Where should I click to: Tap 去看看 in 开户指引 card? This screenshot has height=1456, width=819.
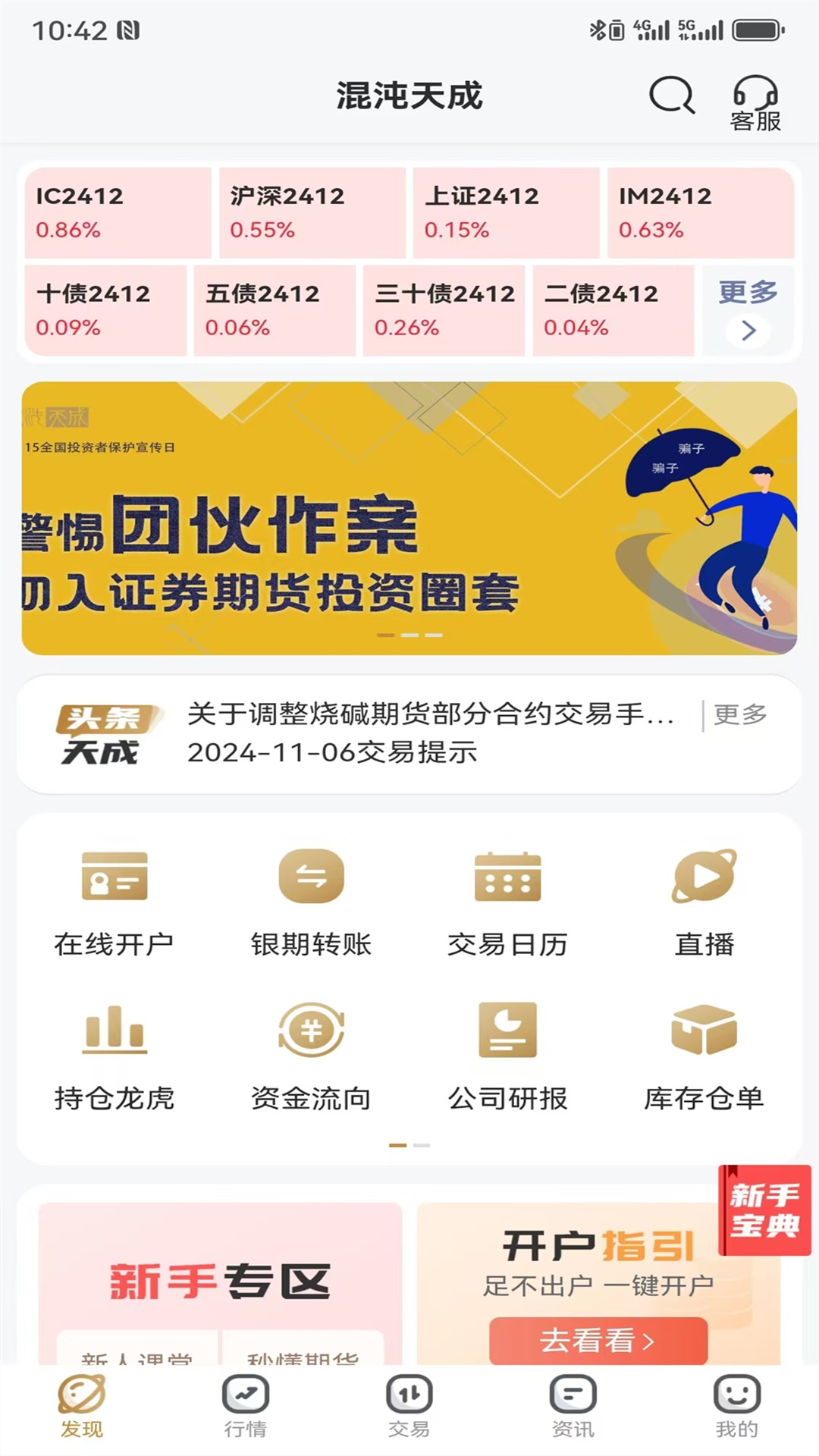tap(598, 1340)
